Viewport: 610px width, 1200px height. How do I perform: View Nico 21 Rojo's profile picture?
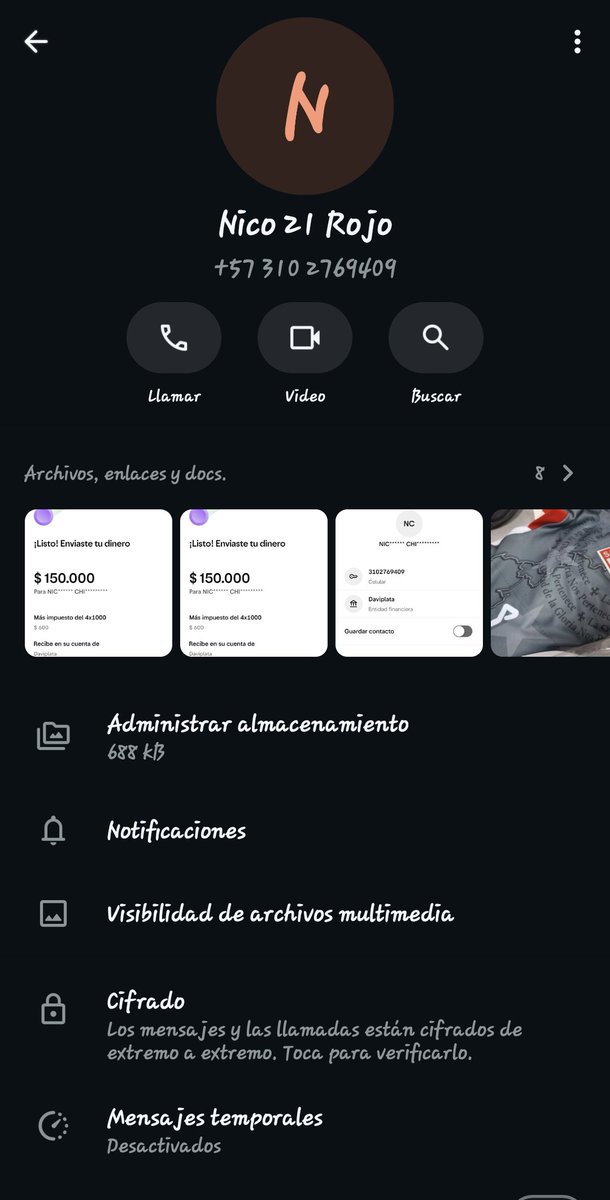[305, 105]
